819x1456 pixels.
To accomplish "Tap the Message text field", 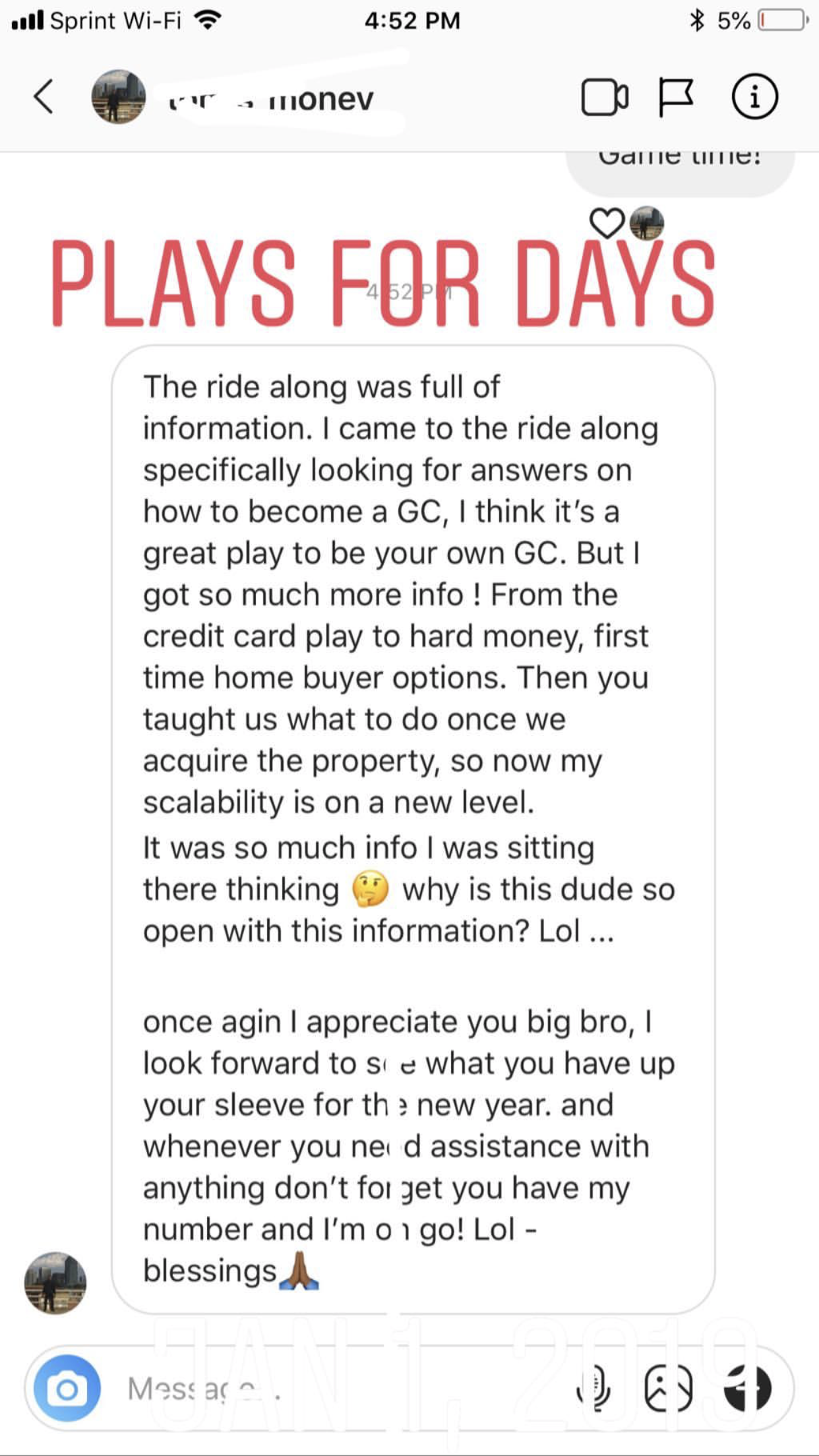I will pyautogui.click(x=330, y=1389).
